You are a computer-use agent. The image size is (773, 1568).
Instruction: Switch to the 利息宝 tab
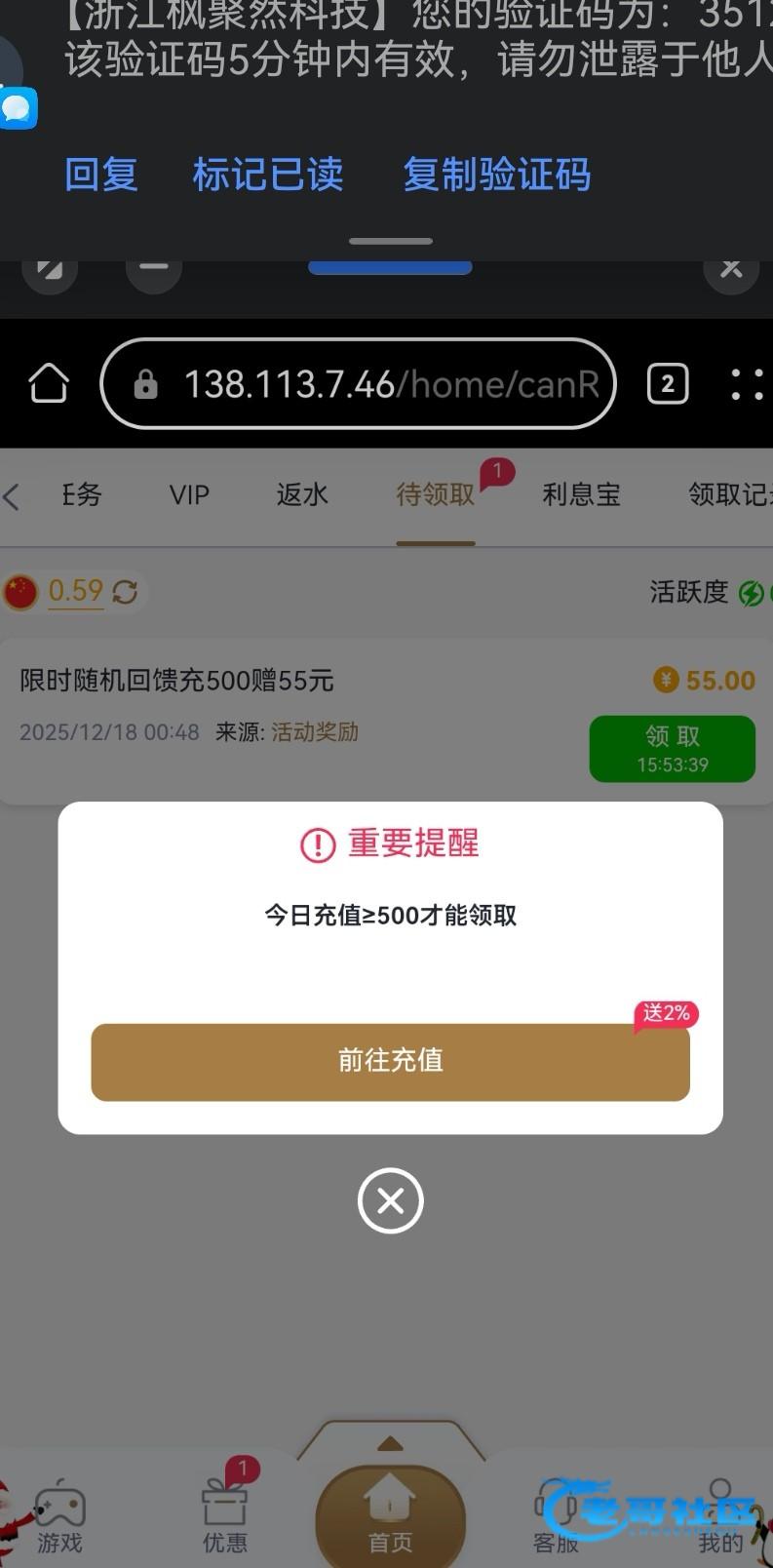581,495
